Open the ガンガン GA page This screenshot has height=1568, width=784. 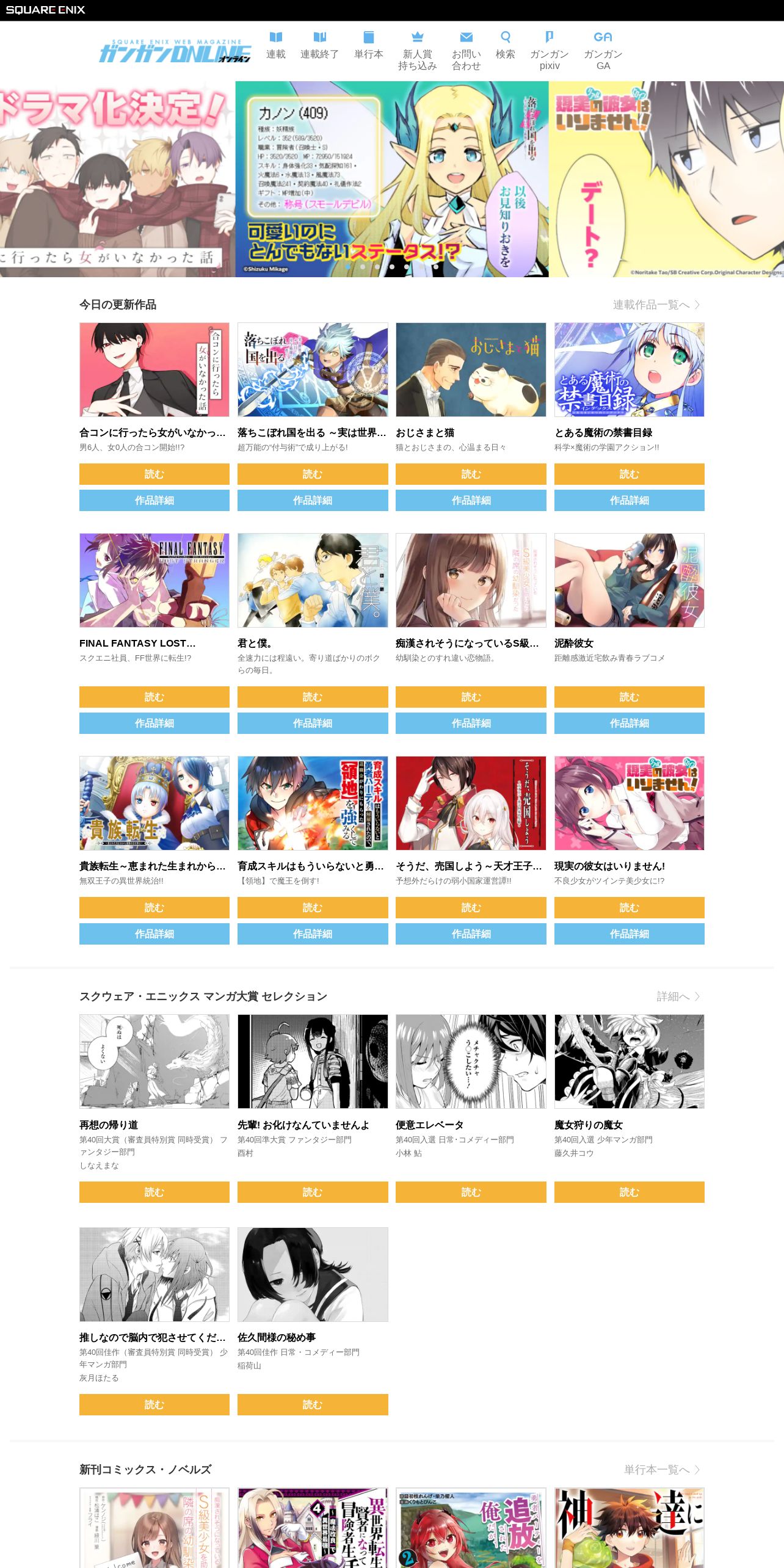pyautogui.click(x=603, y=51)
